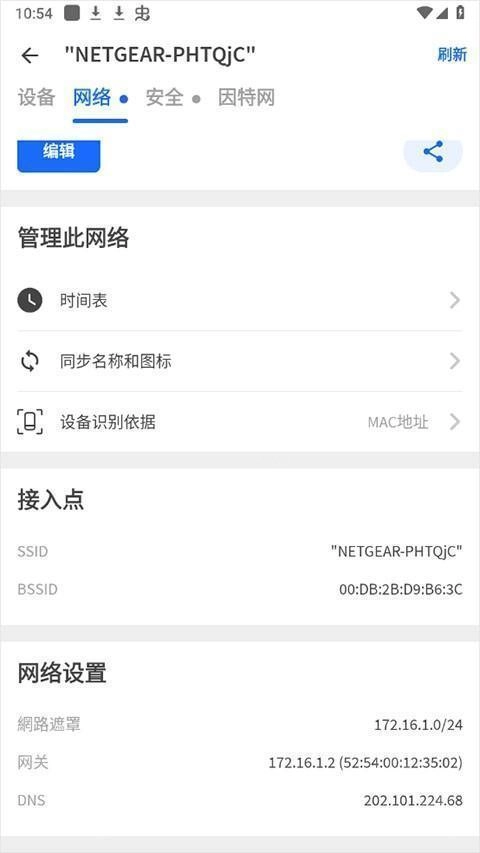Open the 因特网 tab
The width and height of the screenshot is (480, 853).
coord(246,97)
